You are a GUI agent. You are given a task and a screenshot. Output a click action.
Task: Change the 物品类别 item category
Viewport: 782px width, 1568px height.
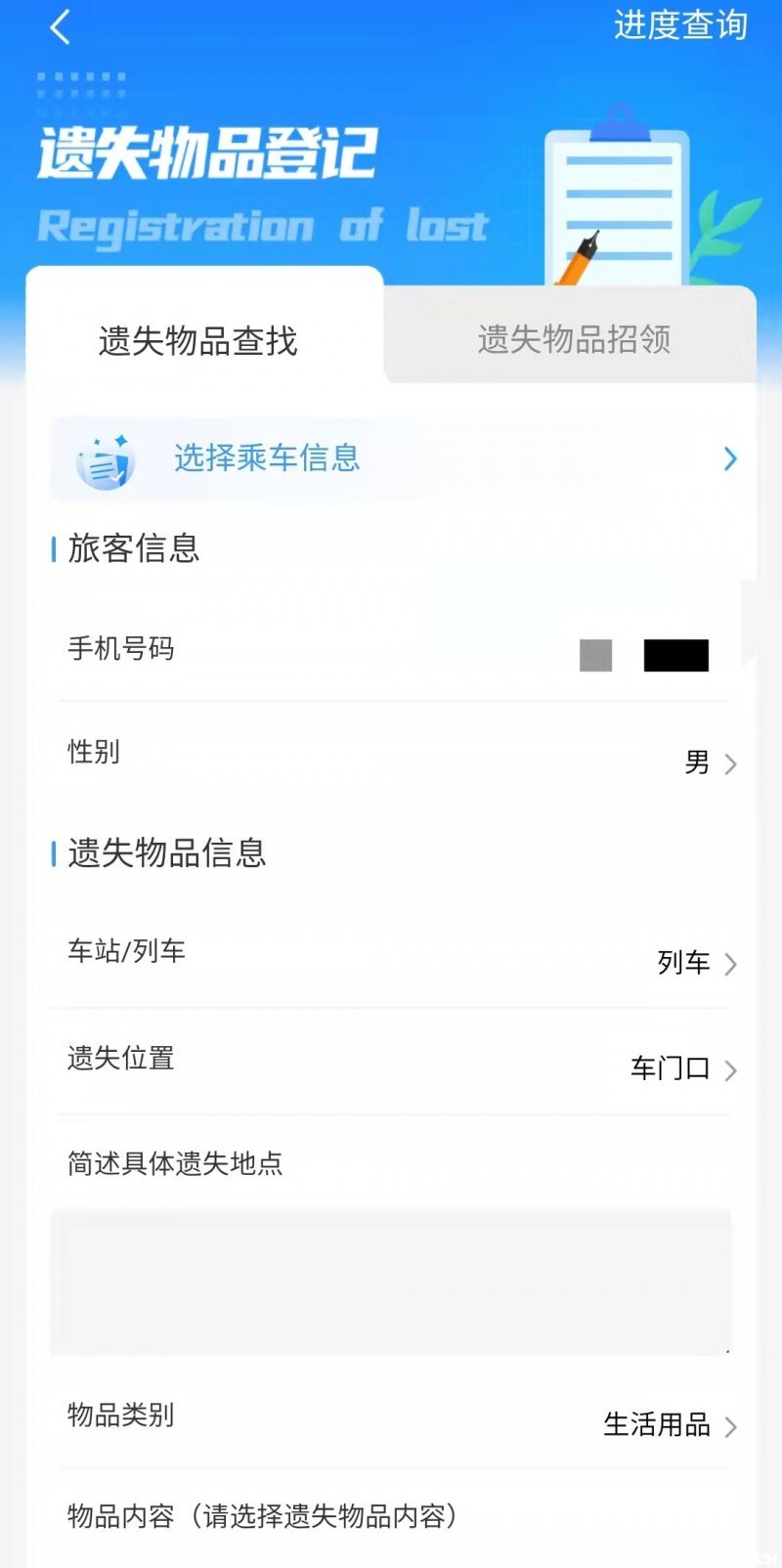coord(669,1425)
